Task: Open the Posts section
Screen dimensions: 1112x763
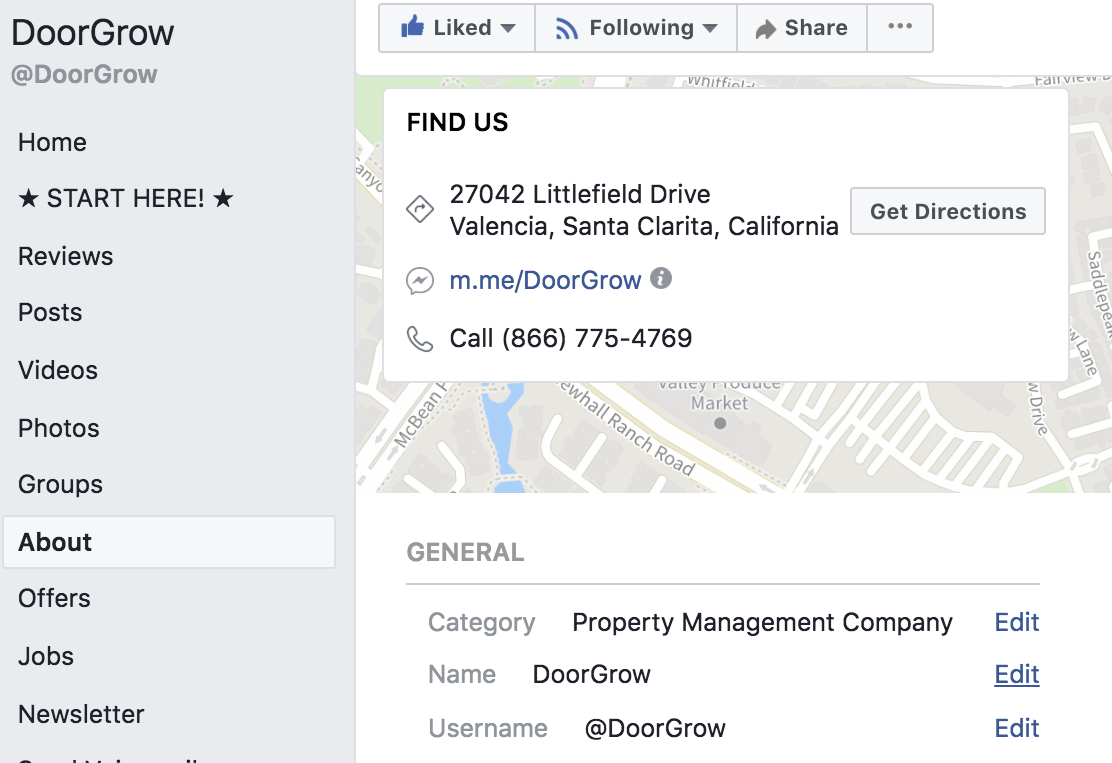Action: click(50, 312)
